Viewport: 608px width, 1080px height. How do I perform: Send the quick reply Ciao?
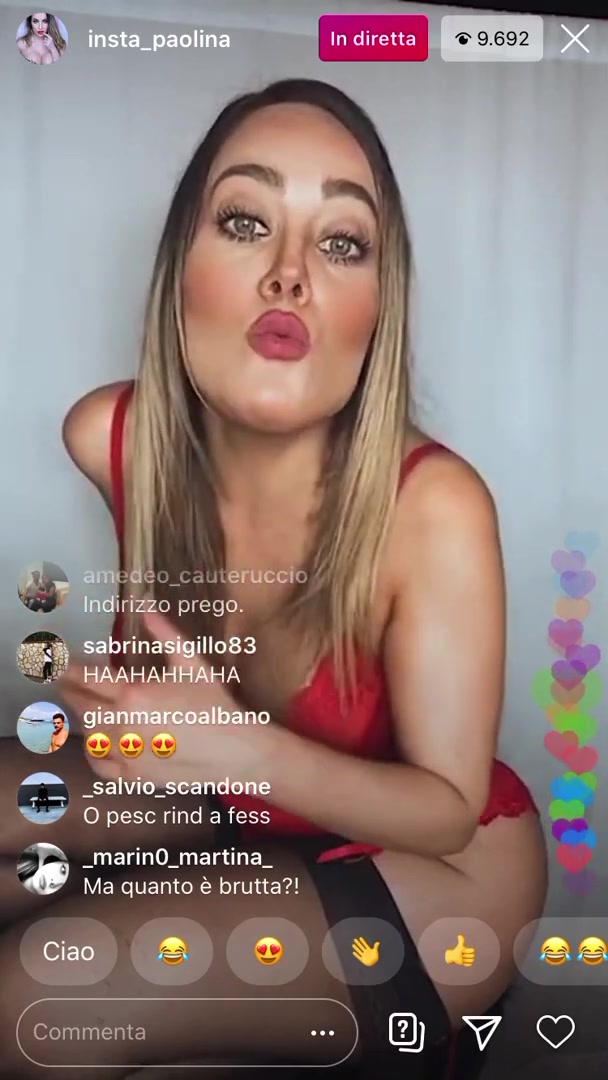(68, 951)
